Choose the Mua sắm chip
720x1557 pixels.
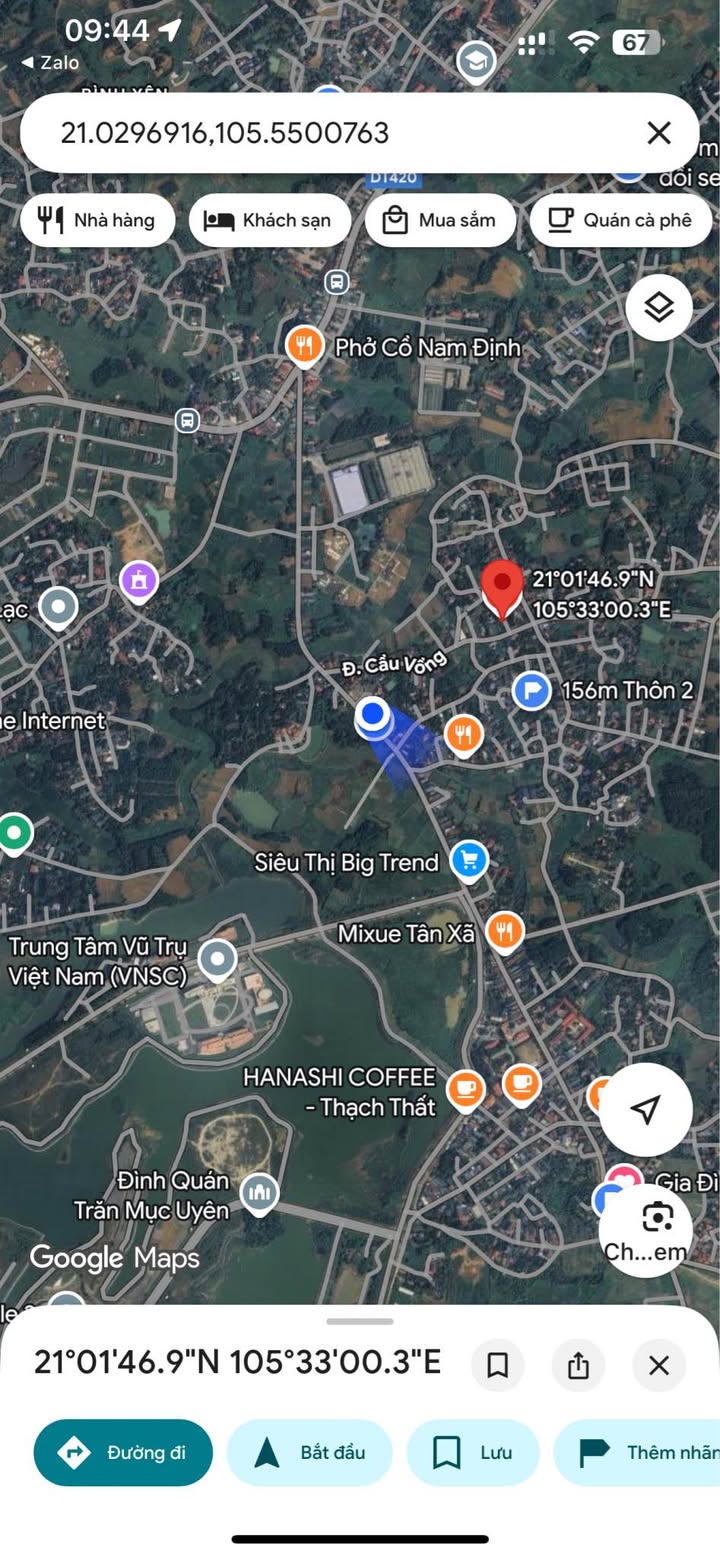click(440, 220)
